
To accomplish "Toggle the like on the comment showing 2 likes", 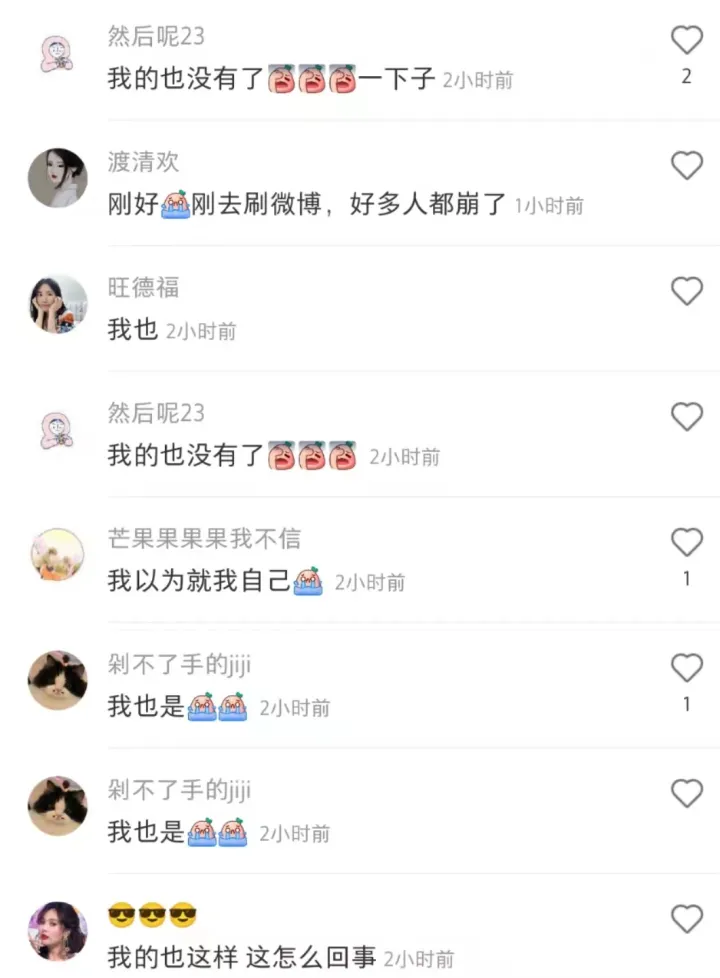I will [x=687, y=41].
